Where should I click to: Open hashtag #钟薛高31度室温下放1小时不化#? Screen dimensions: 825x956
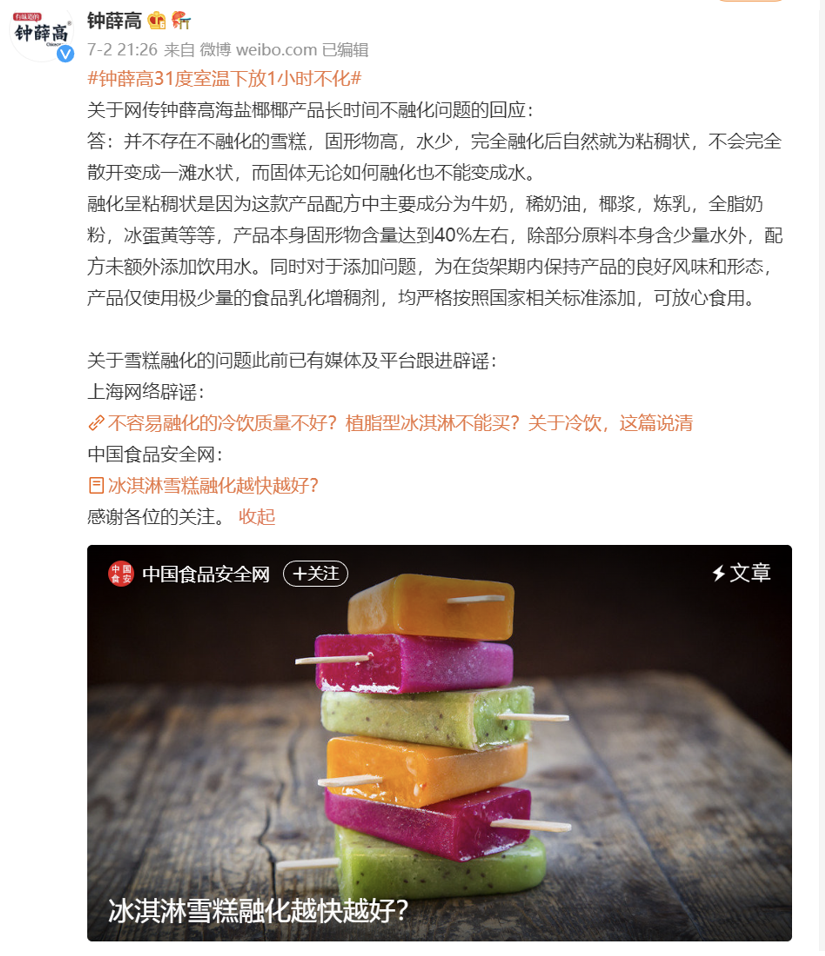pyautogui.click(x=224, y=78)
